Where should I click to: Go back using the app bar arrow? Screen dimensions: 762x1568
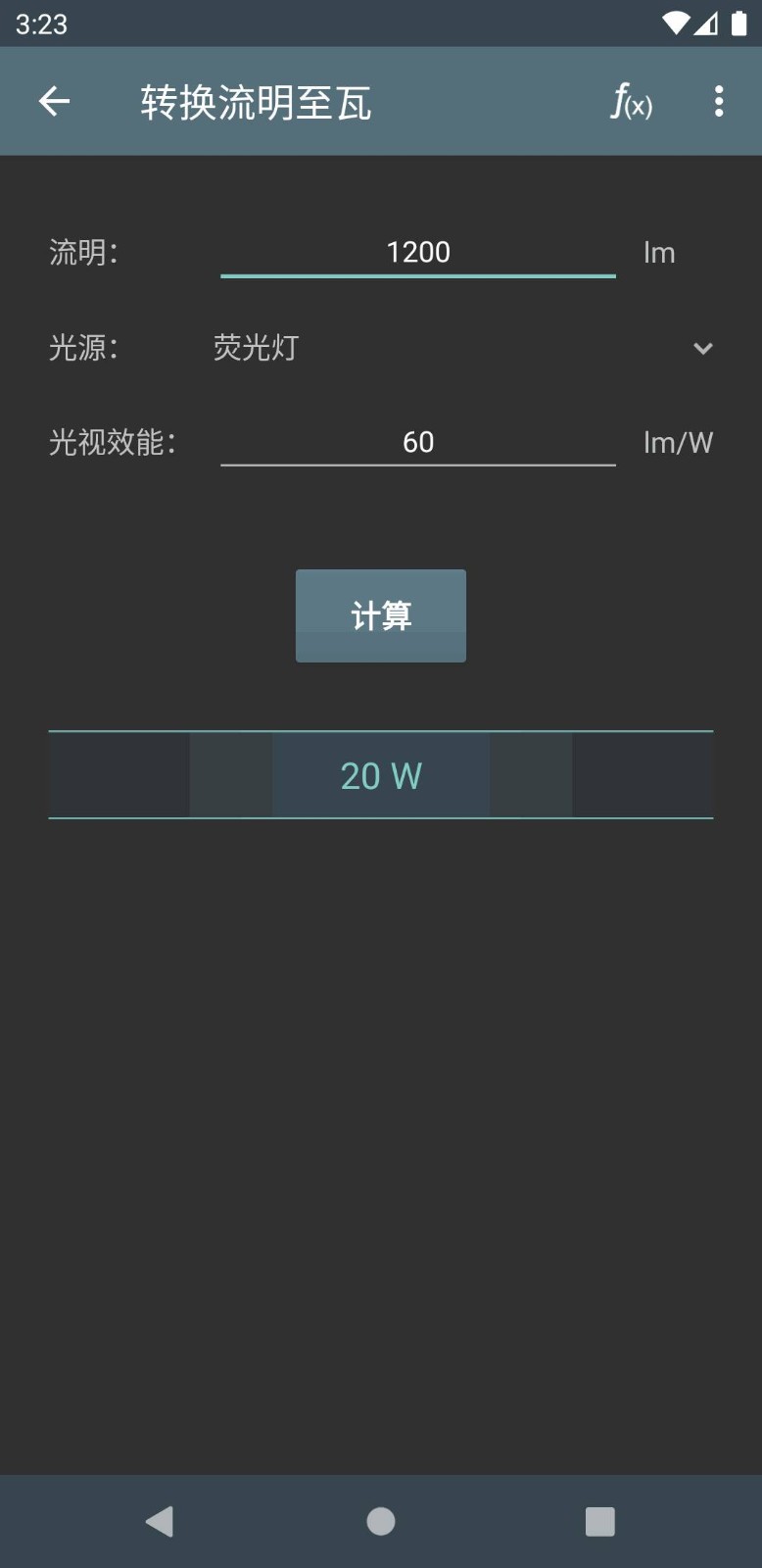tap(54, 101)
